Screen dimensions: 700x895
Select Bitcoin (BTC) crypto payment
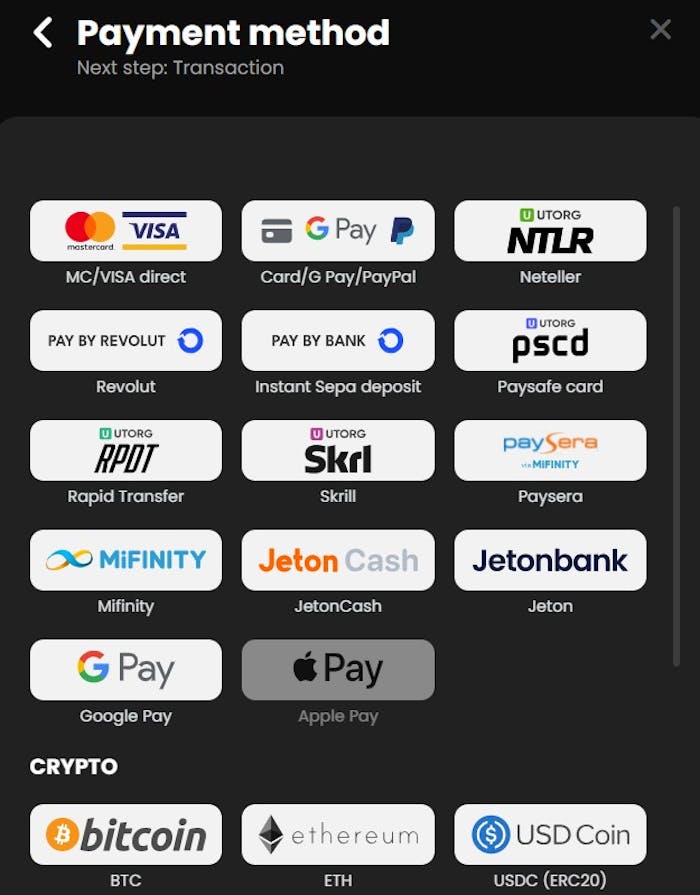coord(126,835)
